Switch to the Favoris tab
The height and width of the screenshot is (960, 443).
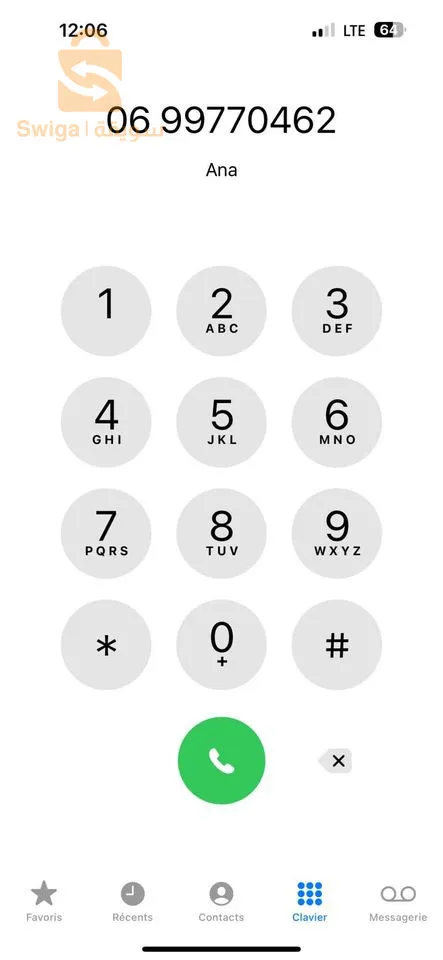(x=44, y=901)
